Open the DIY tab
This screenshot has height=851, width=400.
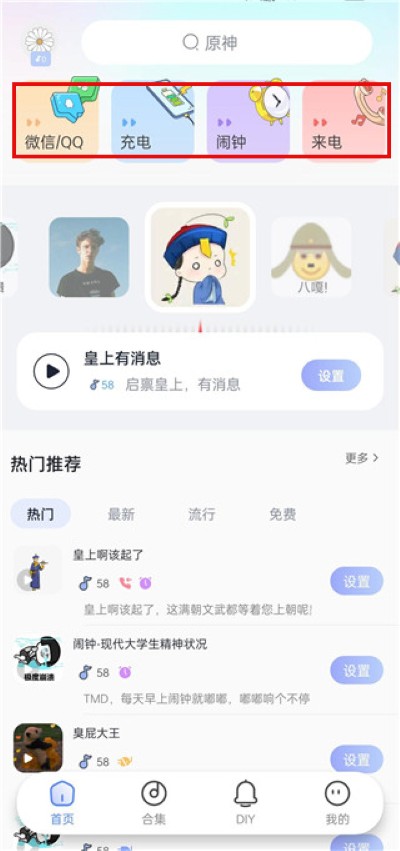click(x=245, y=803)
